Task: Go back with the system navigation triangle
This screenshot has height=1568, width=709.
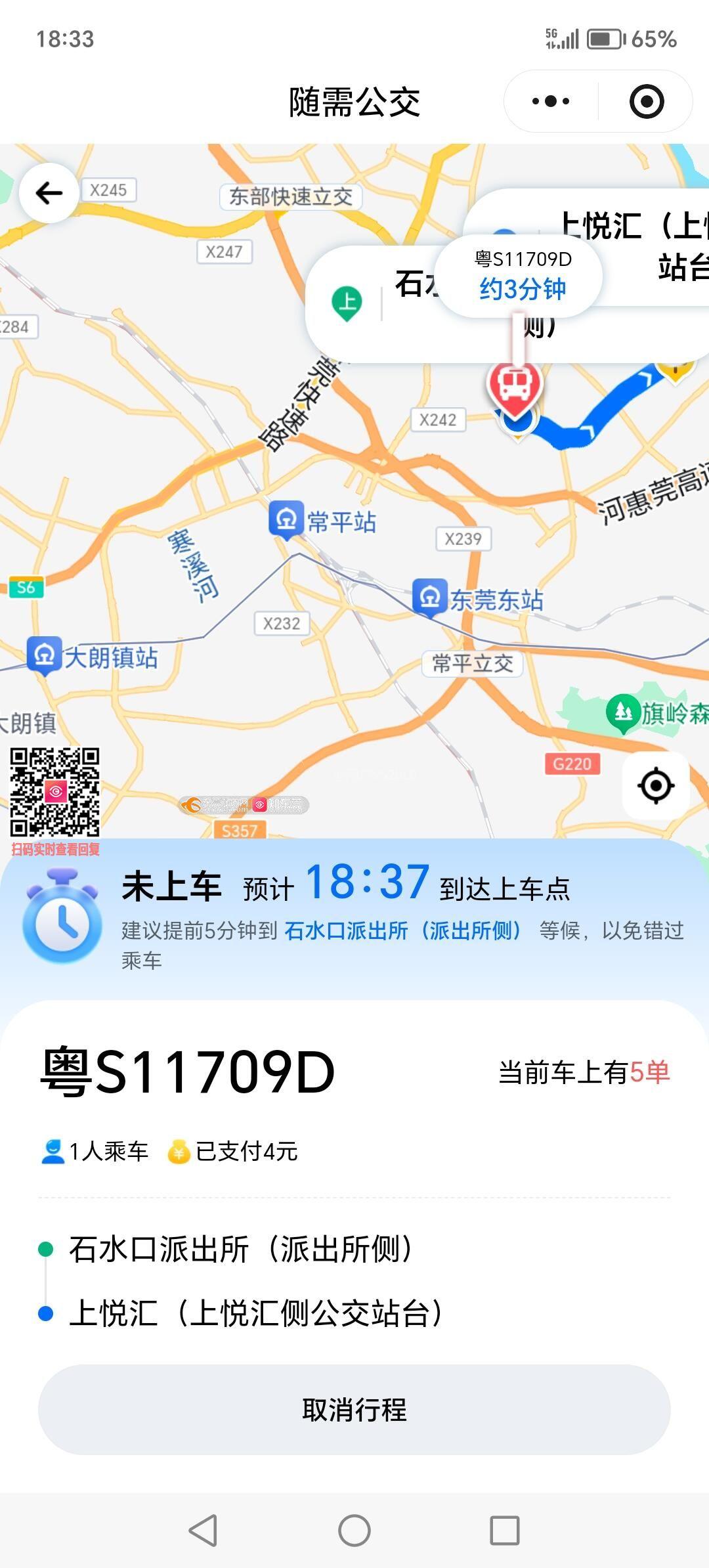Action: point(204,1530)
